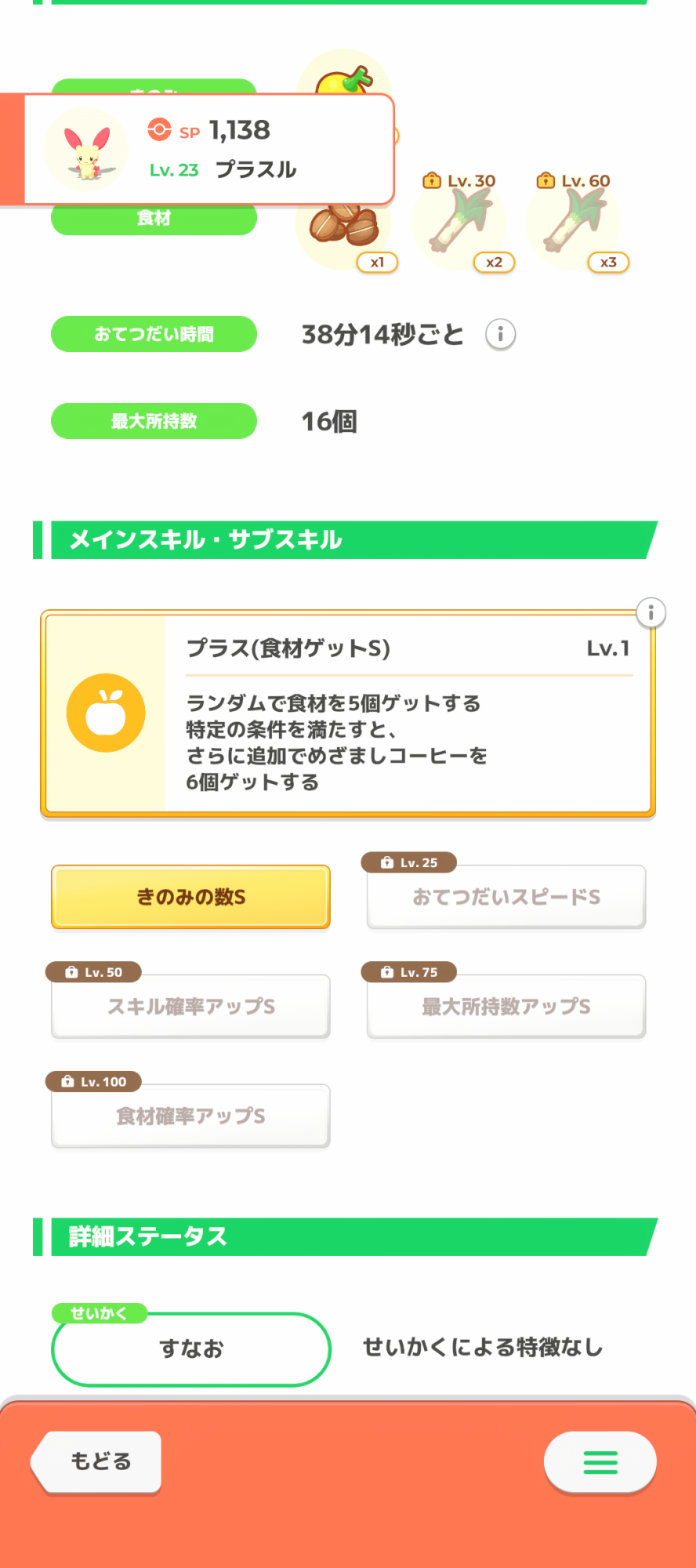Tap the locked おてつだいスピードS sub skill
Viewport: 696px width, 1568px height.
point(506,897)
